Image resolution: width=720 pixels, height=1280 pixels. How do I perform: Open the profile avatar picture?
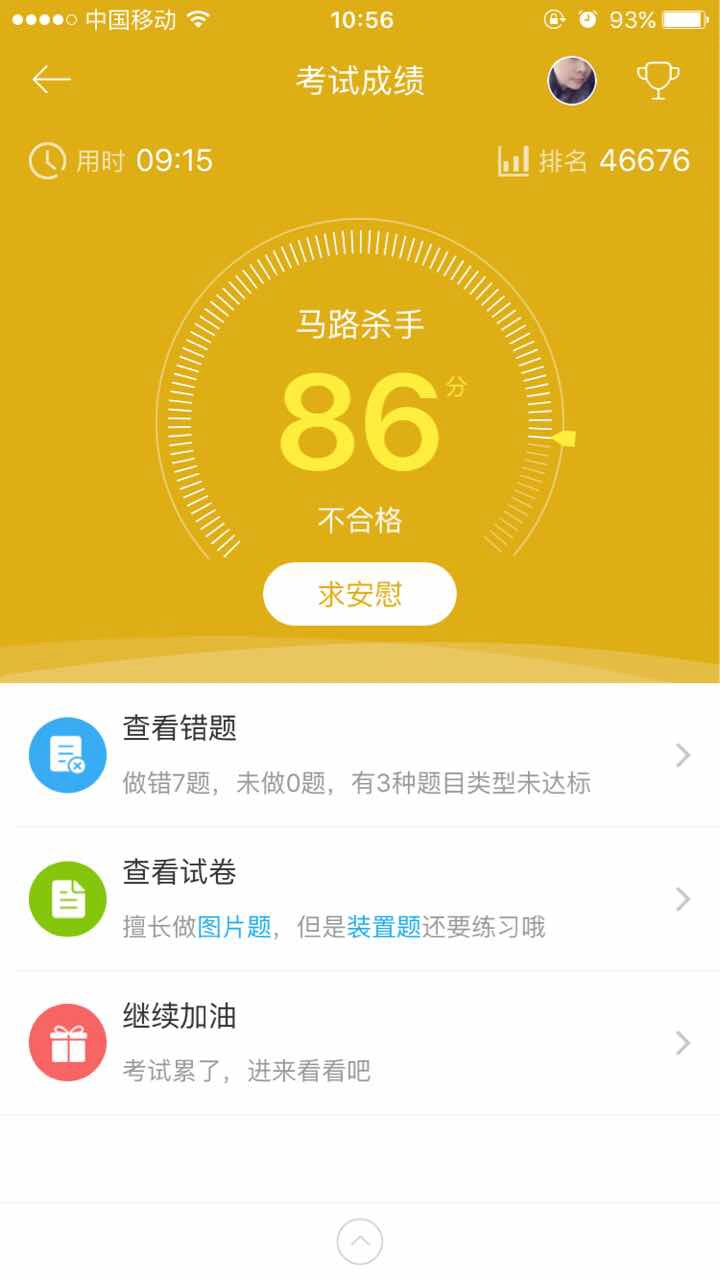click(572, 81)
